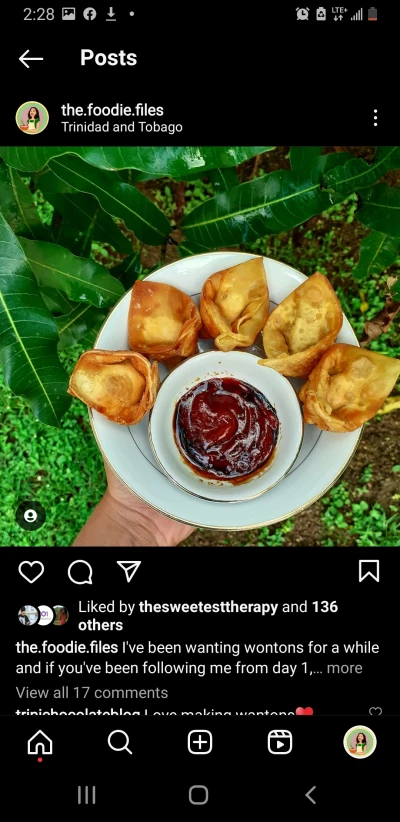The image size is (400, 822).
Task: Switch to the Reels tab
Action: click(x=280, y=742)
